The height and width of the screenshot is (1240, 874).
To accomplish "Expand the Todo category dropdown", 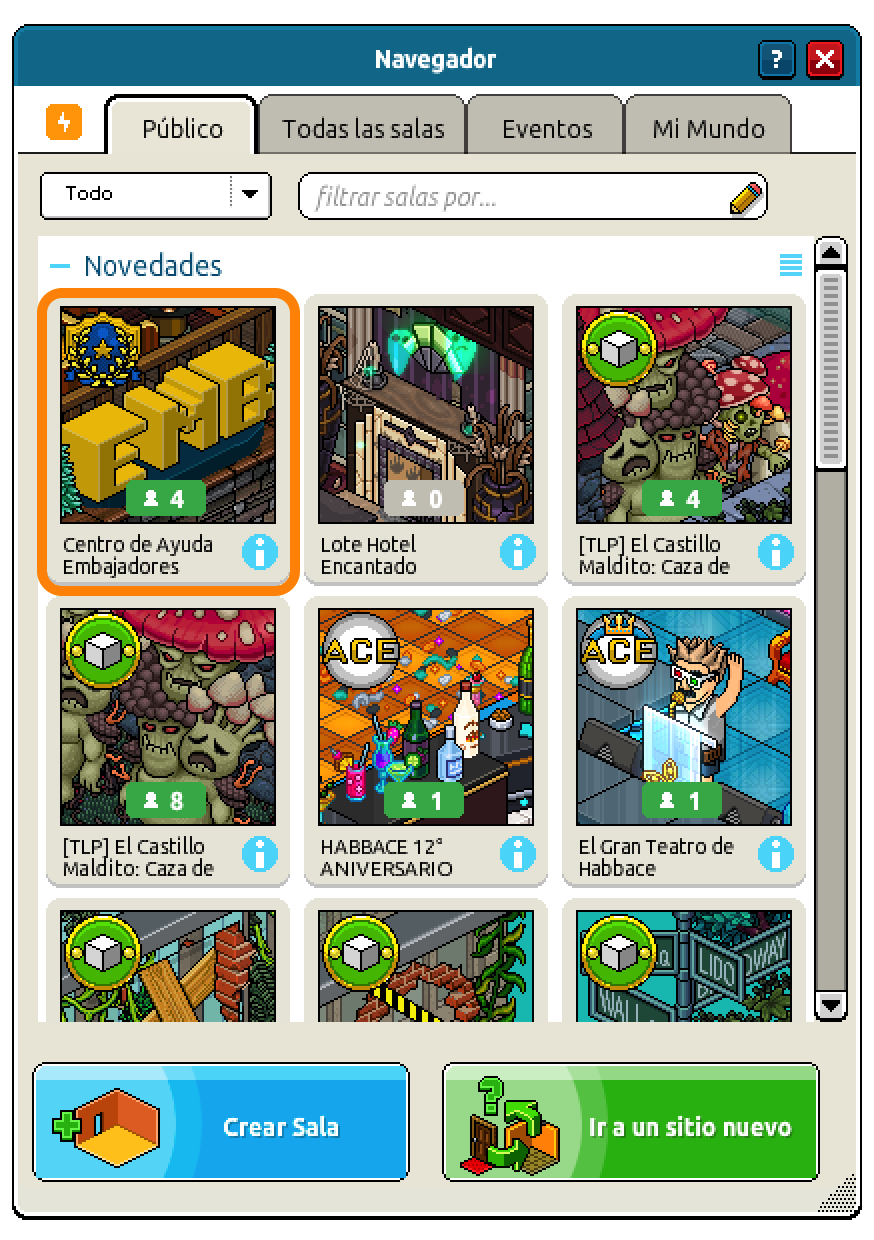I will [250, 194].
